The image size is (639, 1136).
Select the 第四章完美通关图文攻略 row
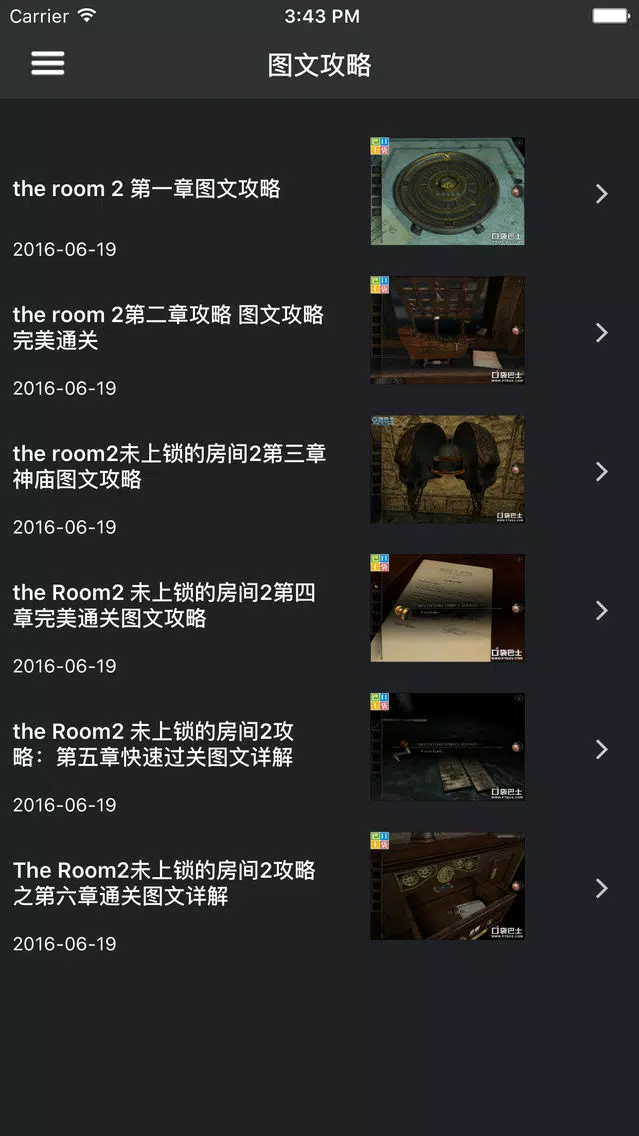click(x=320, y=611)
